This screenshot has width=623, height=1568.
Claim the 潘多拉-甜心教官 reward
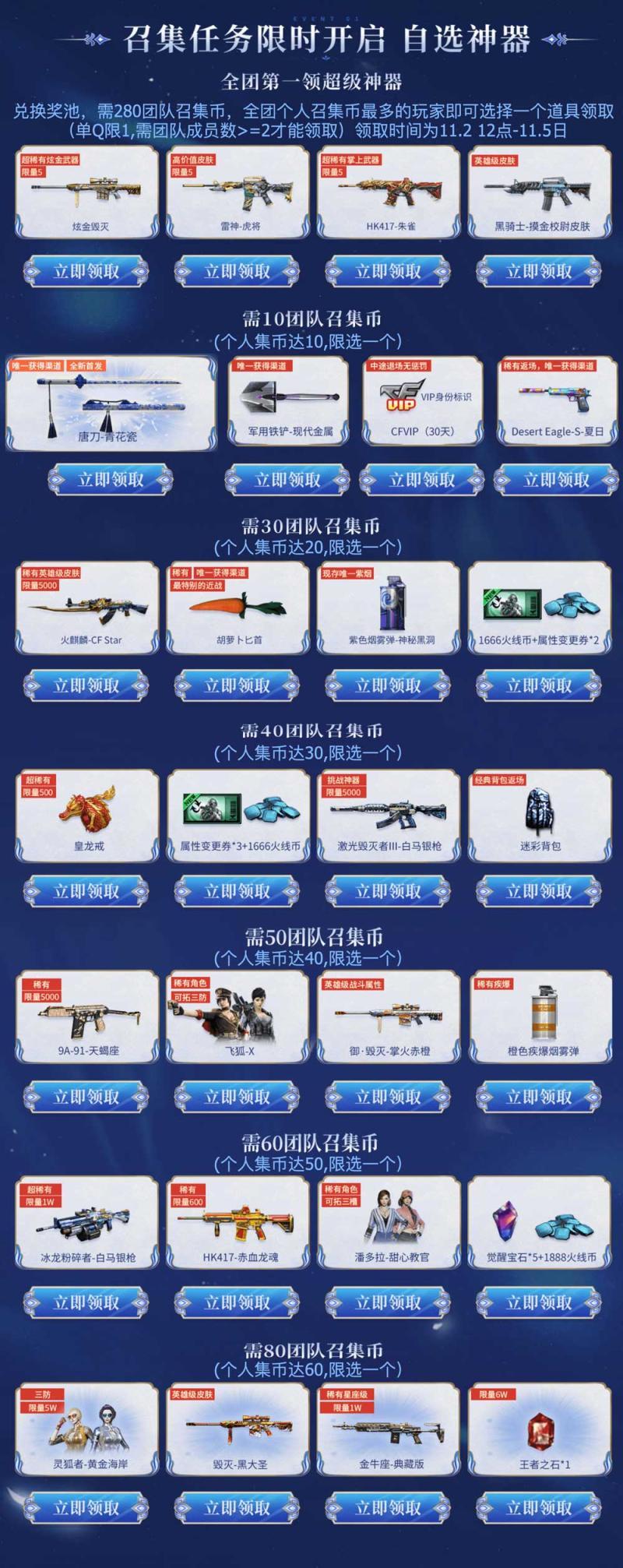point(388,1302)
